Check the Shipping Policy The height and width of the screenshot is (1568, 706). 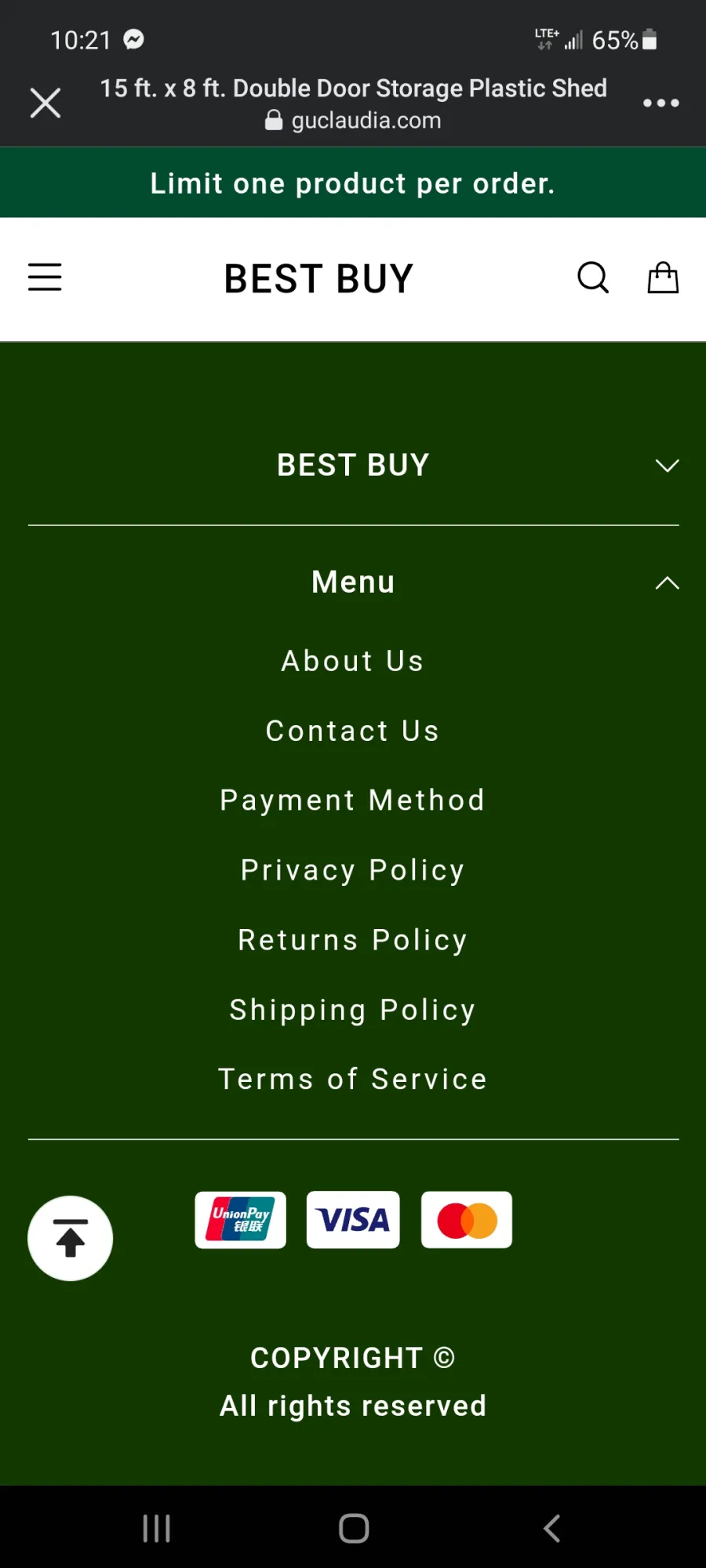353,1010
